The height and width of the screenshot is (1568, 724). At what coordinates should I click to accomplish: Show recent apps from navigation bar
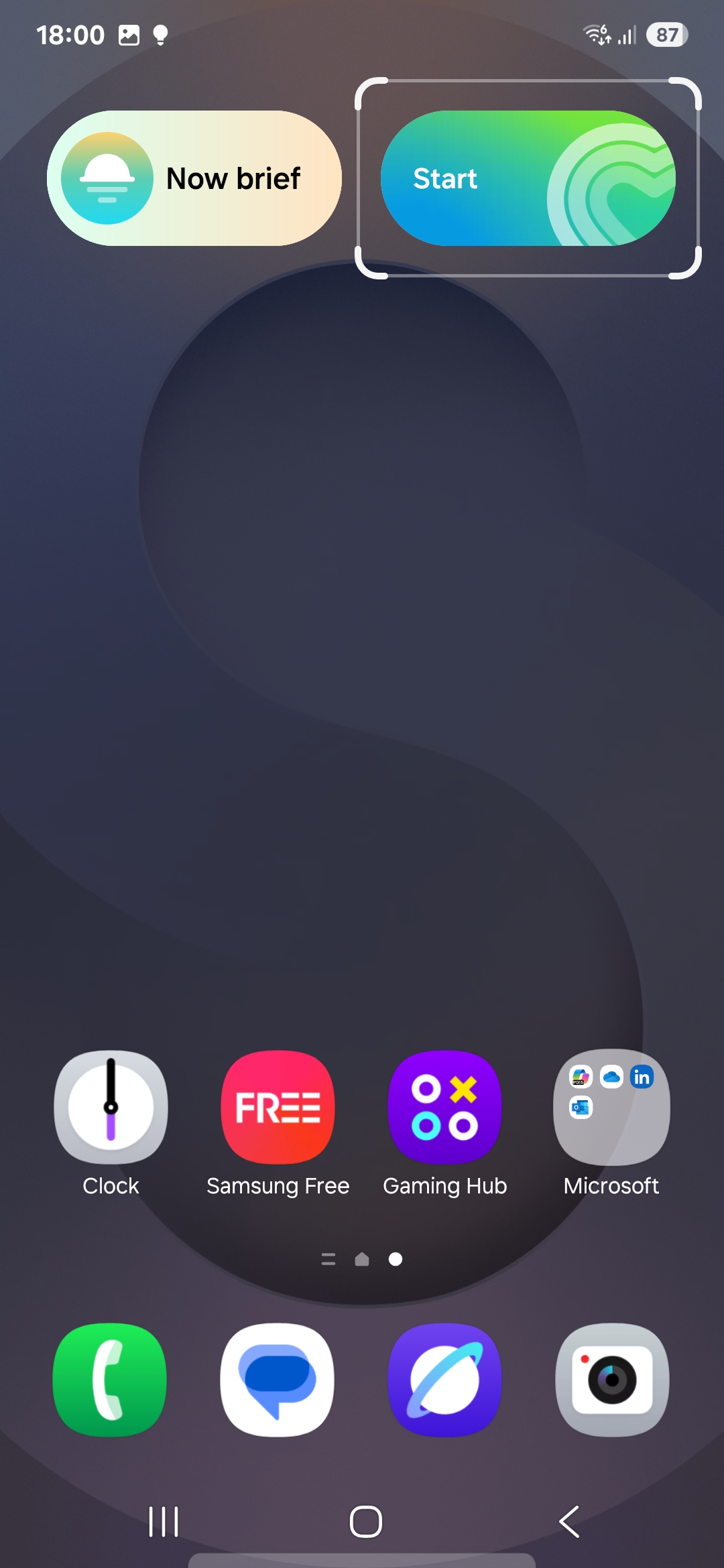(164, 1522)
